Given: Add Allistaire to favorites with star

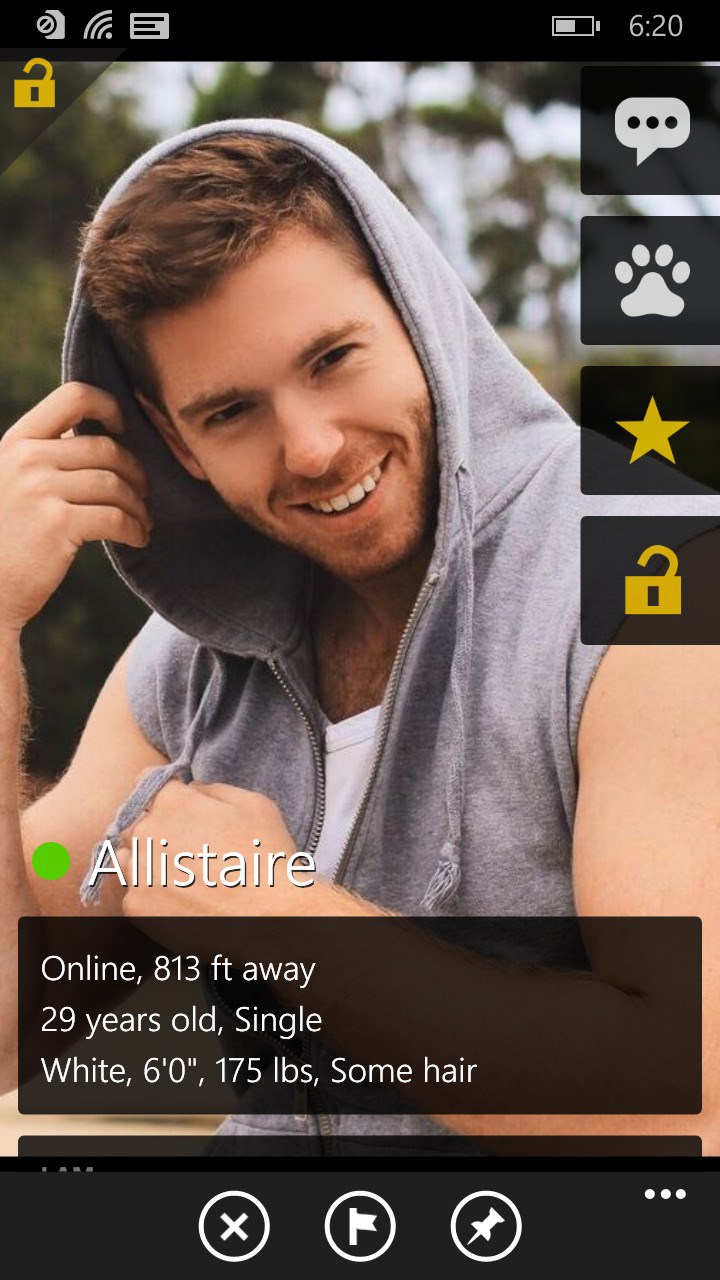Looking at the screenshot, I should tap(651, 431).
